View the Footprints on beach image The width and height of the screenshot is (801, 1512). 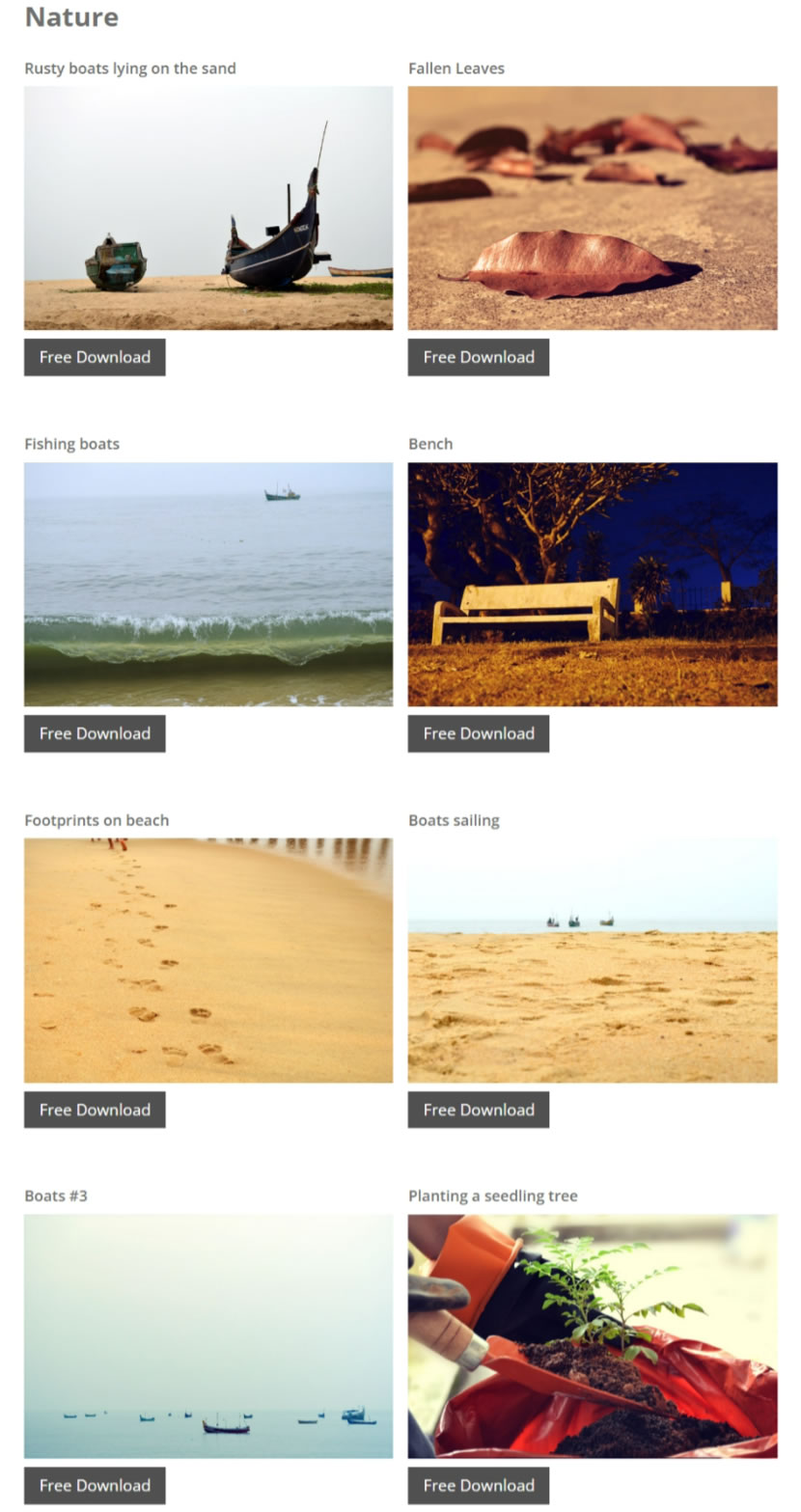click(208, 960)
